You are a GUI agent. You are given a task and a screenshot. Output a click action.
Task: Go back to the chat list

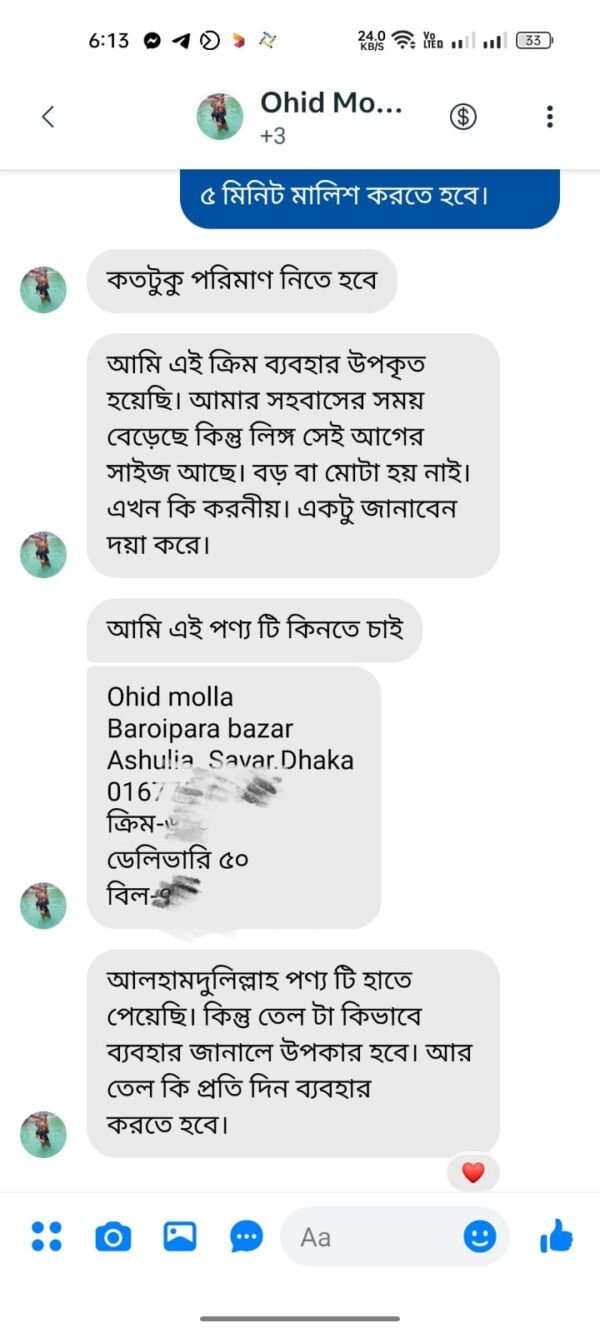pos(47,117)
